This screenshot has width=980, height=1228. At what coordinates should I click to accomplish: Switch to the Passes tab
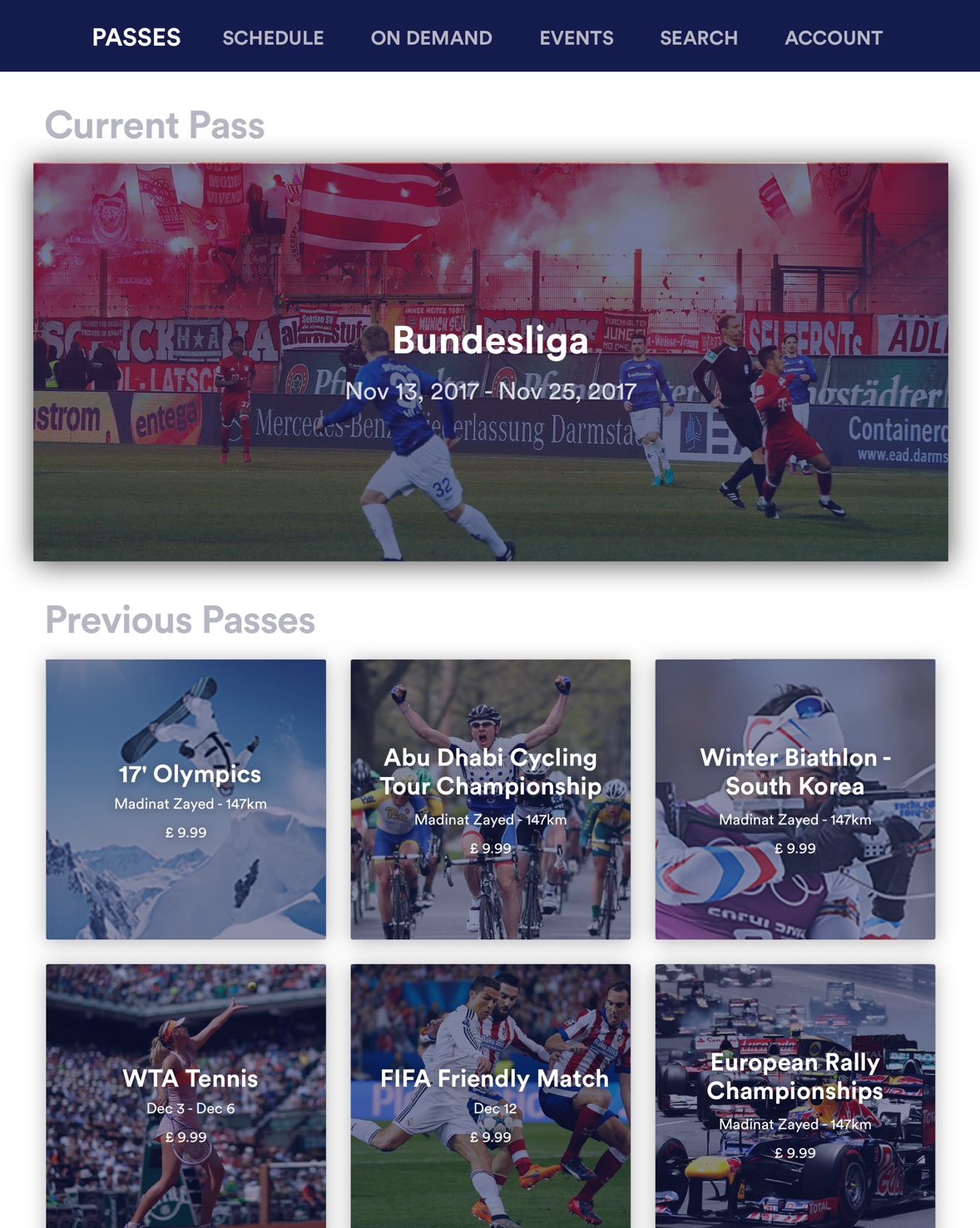tap(136, 37)
